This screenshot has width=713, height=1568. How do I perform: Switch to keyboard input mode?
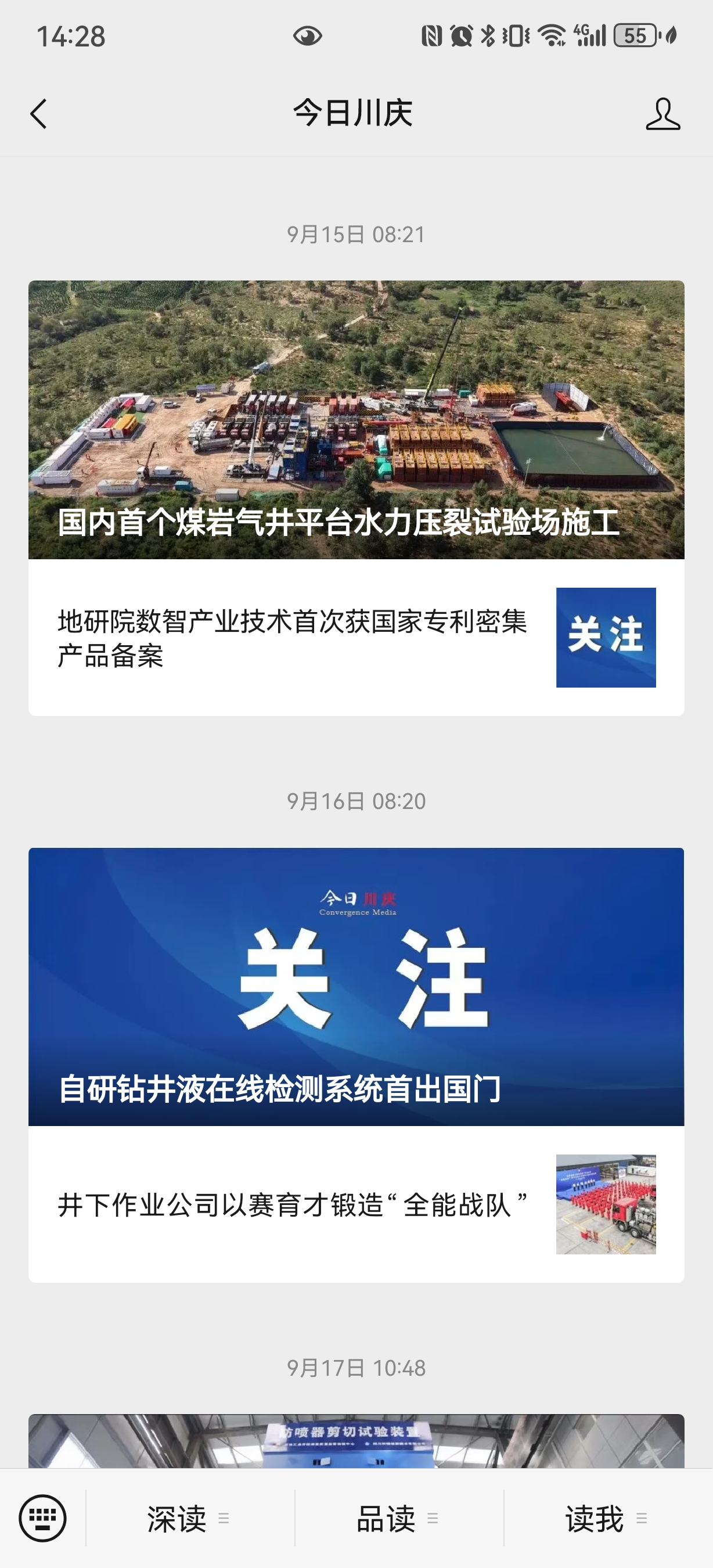point(42,1518)
